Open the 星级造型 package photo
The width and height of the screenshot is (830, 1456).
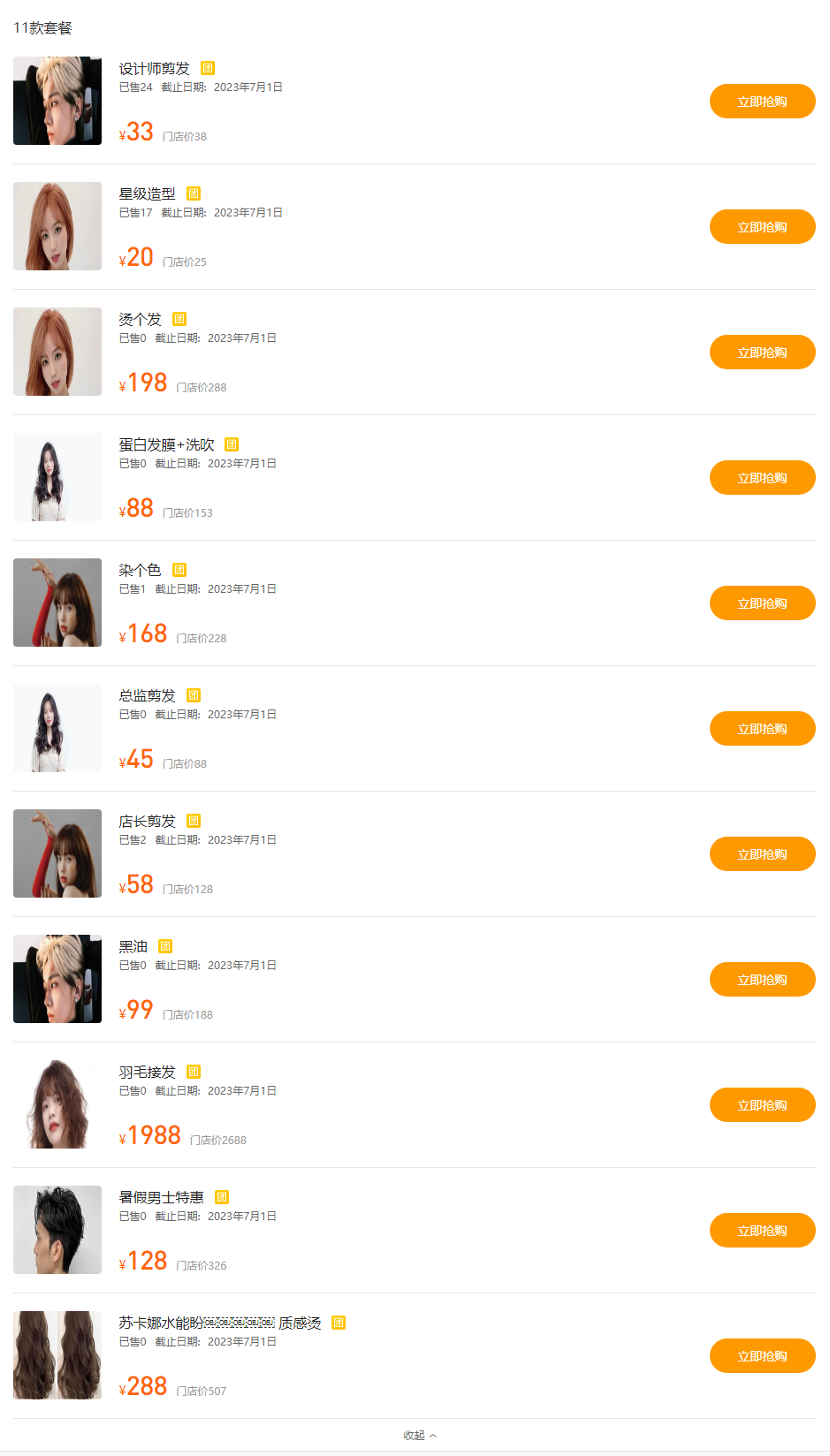[57, 226]
